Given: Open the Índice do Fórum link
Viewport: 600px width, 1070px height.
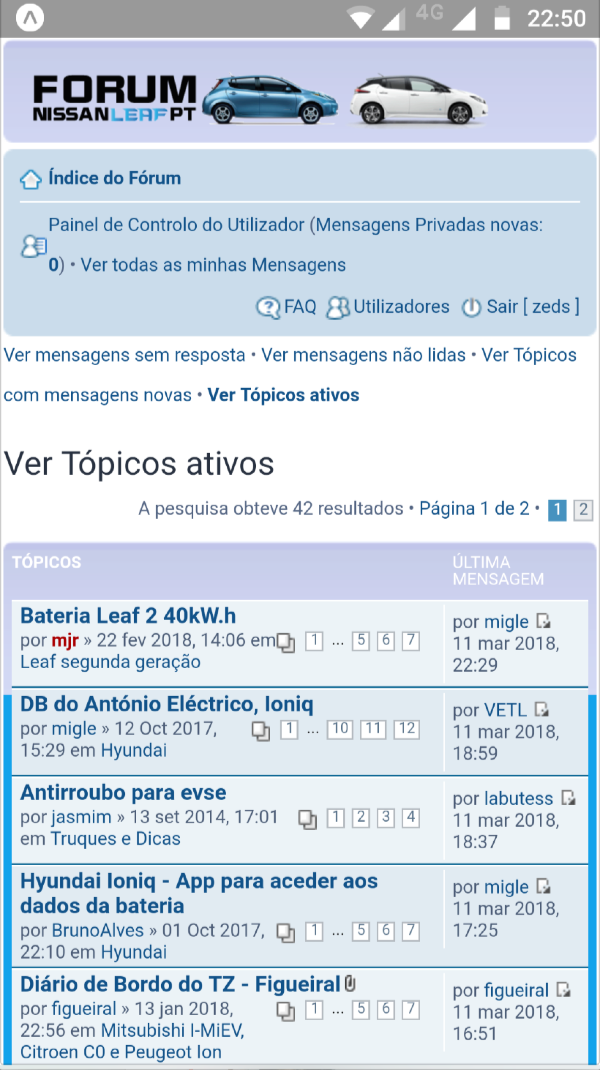Looking at the screenshot, I should tap(114, 178).
